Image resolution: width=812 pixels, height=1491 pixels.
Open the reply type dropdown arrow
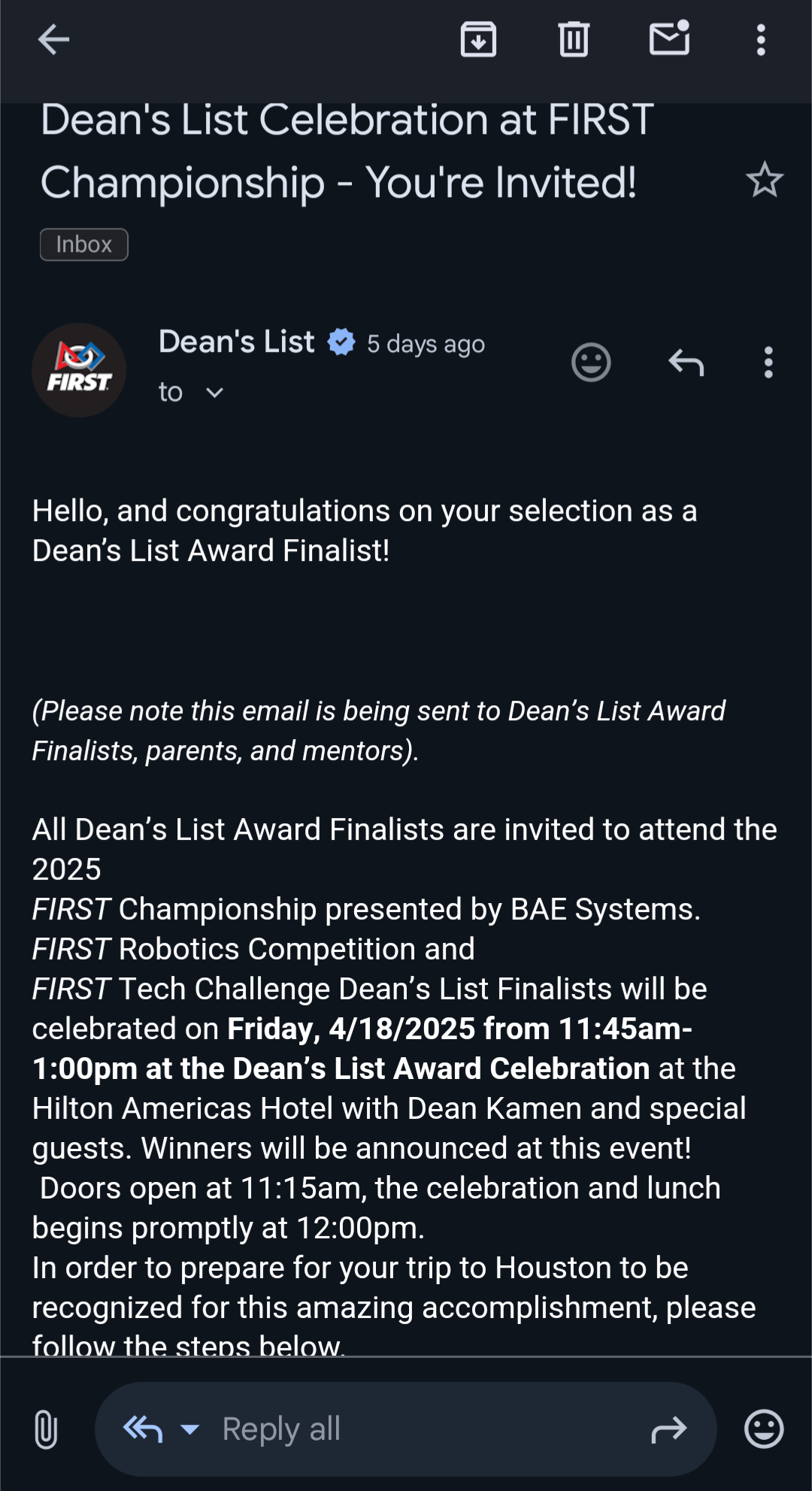tap(190, 1429)
